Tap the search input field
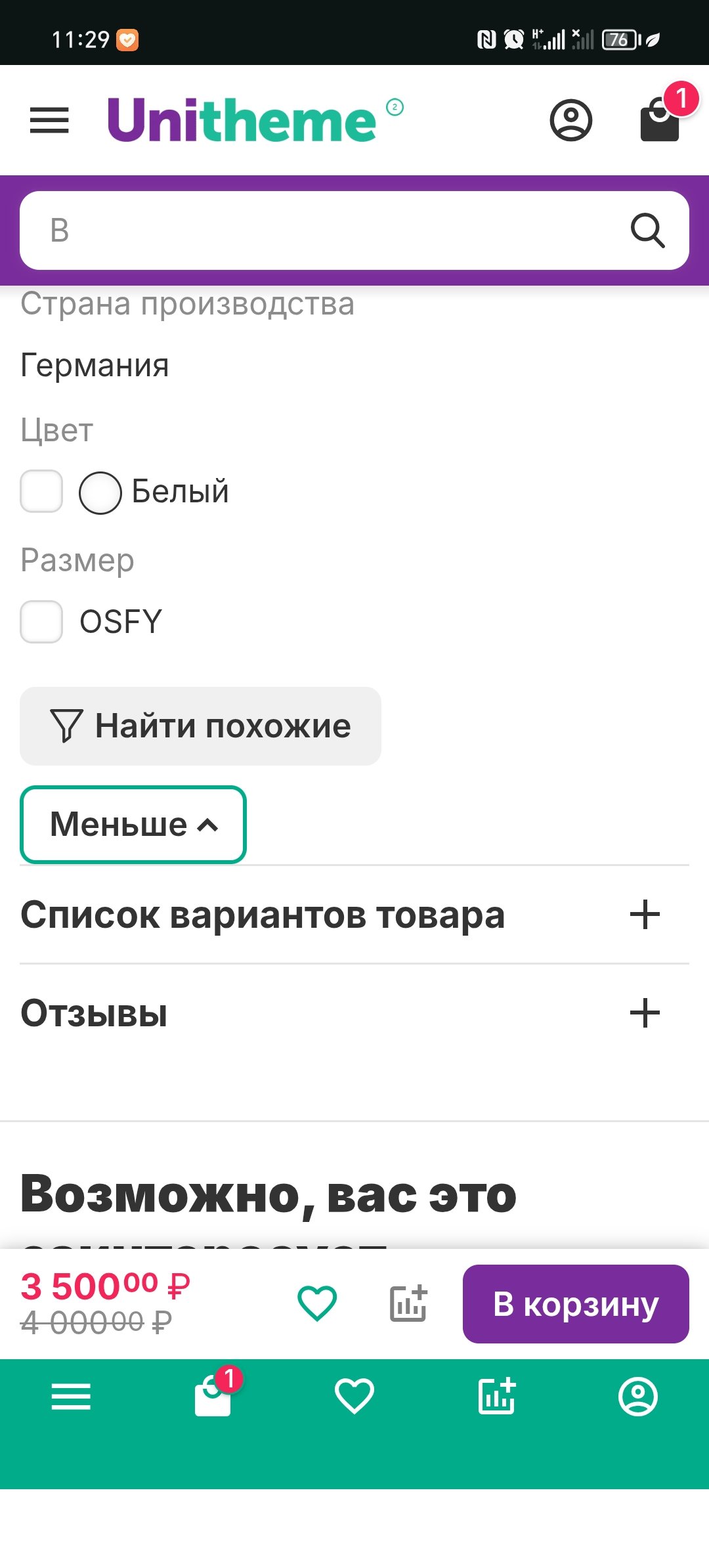Viewport: 709px width, 1568px height. pyautogui.click(x=328, y=230)
